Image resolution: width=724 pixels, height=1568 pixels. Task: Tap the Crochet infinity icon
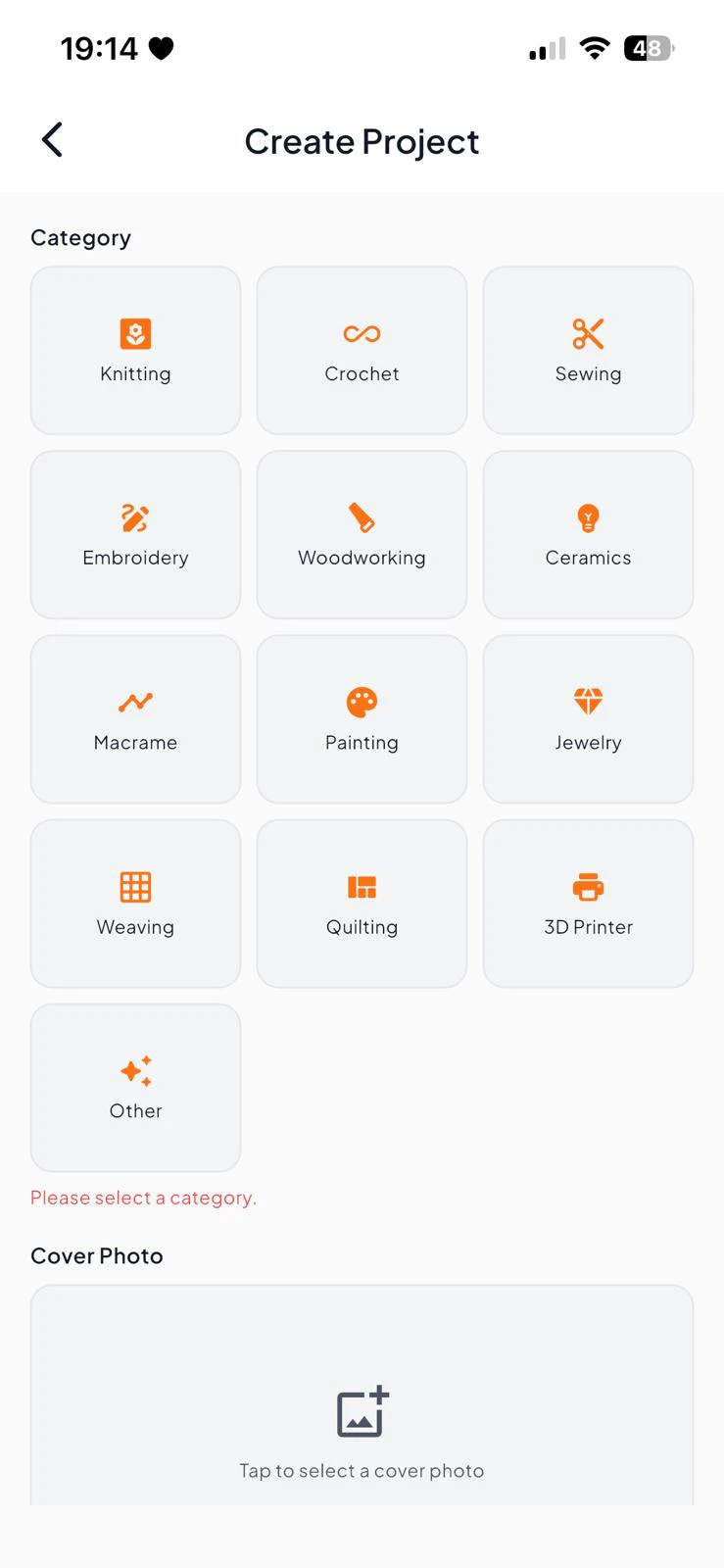pos(362,333)
